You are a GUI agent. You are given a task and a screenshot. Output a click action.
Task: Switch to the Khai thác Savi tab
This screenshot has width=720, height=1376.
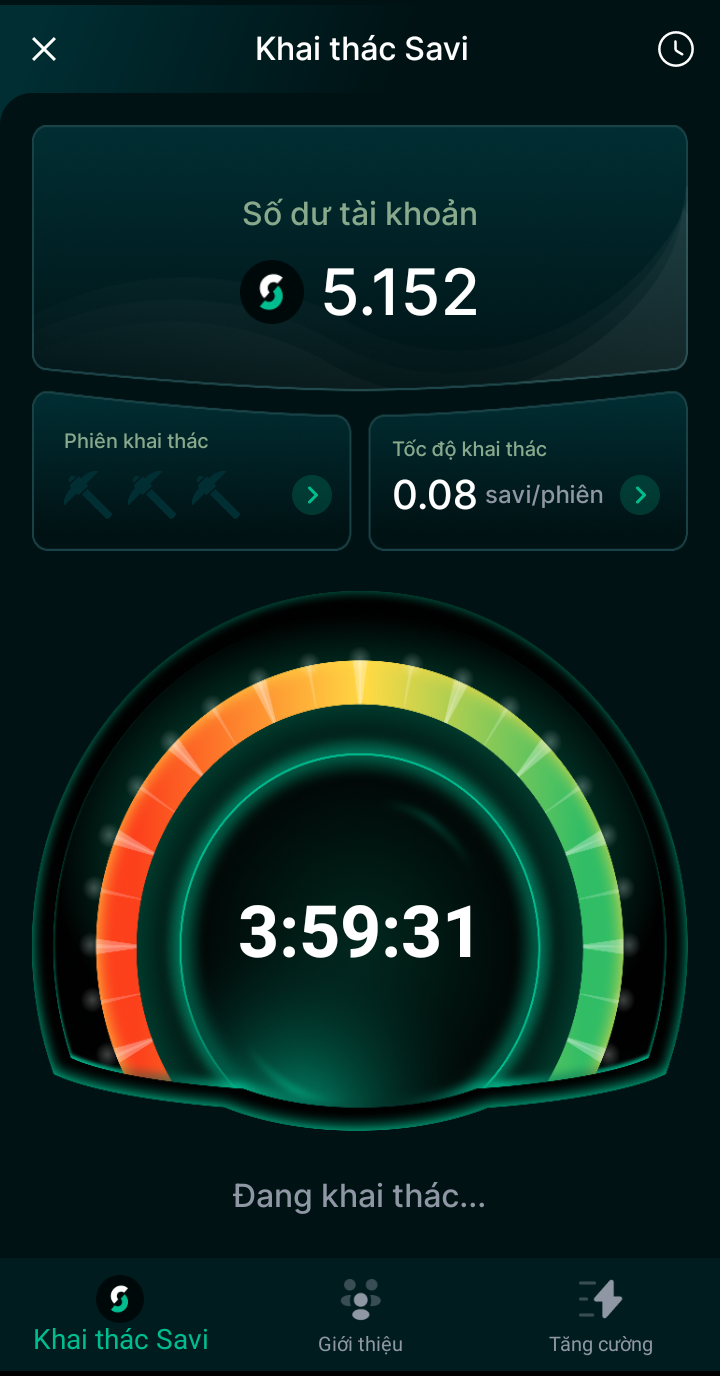click(x=120, y=1316)
